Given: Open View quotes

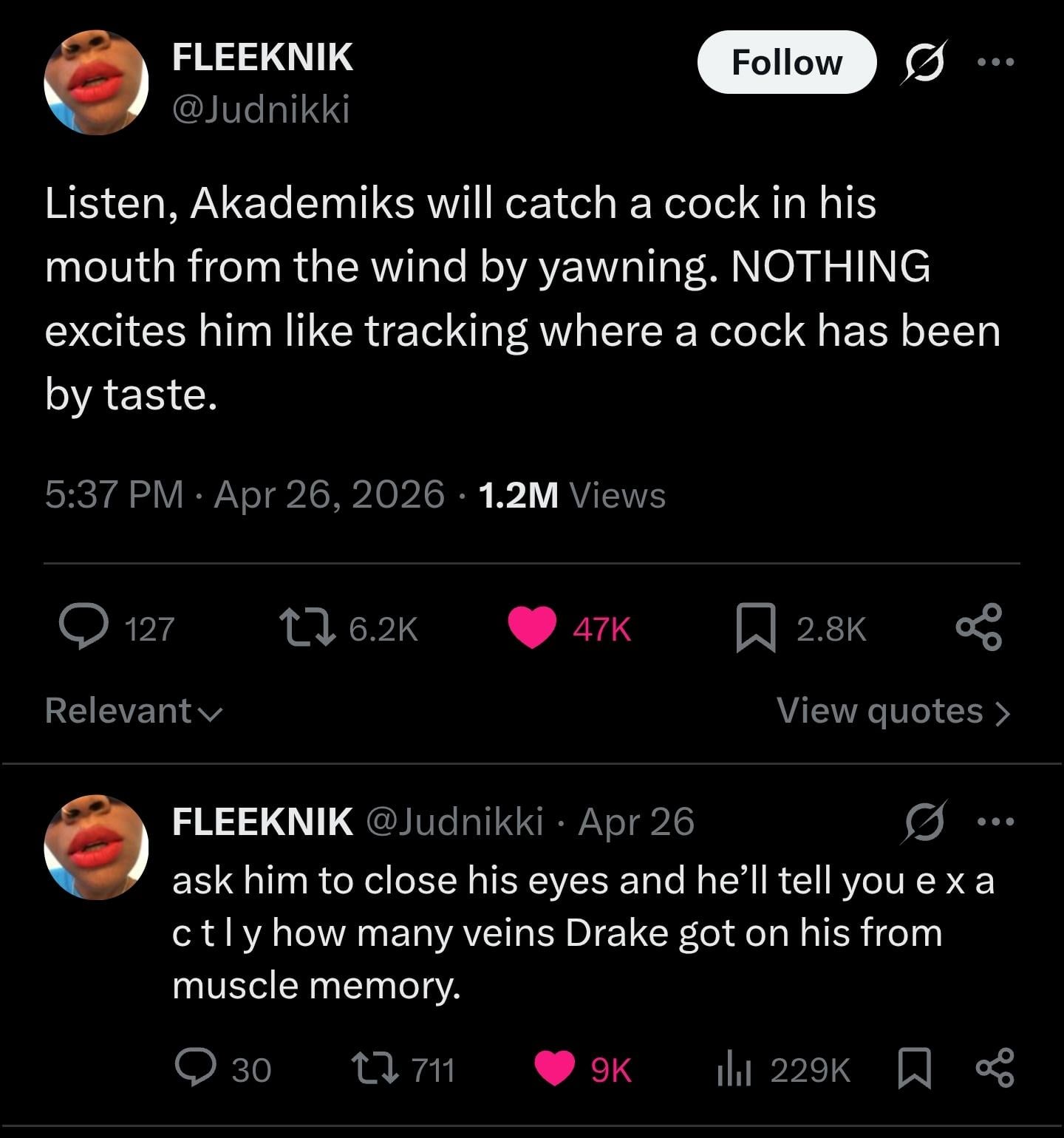Looking at the screenshot, I should [893, 711].
